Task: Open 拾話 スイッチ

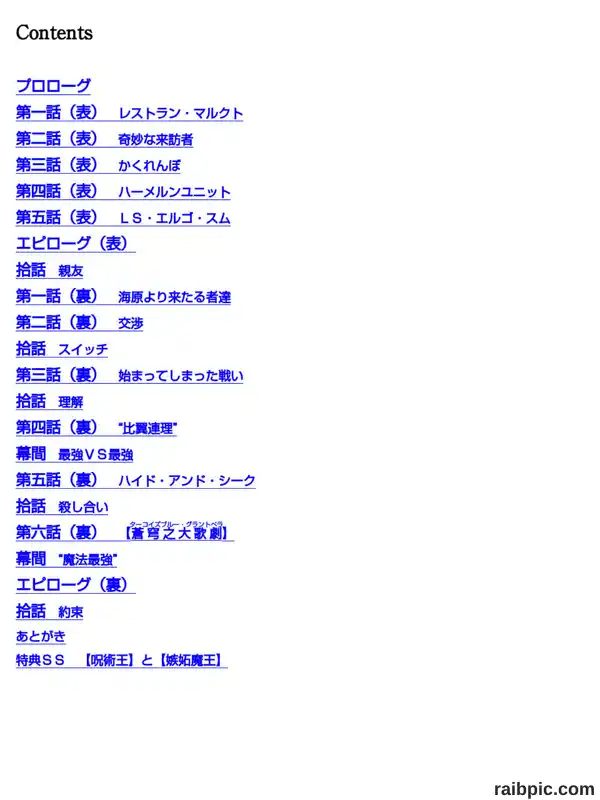Action: (x=62, y=349)
